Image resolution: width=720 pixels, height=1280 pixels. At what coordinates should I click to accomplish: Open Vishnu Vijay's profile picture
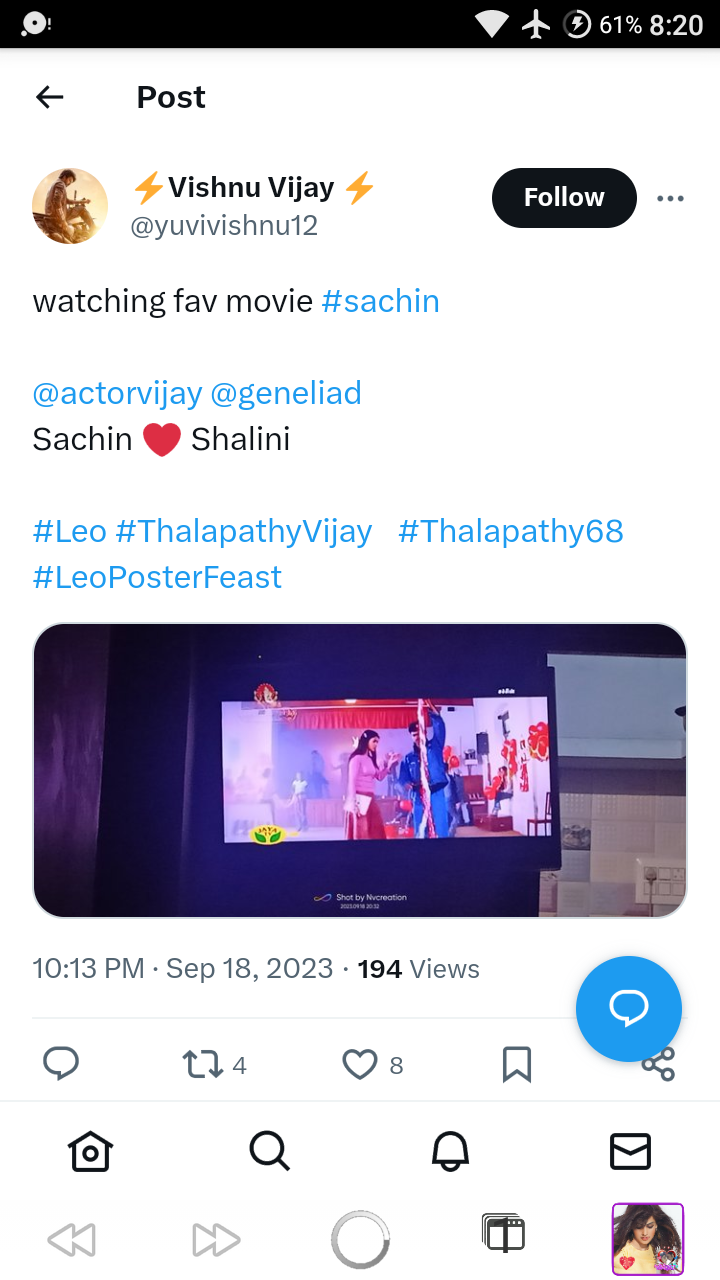coord(70,205)
